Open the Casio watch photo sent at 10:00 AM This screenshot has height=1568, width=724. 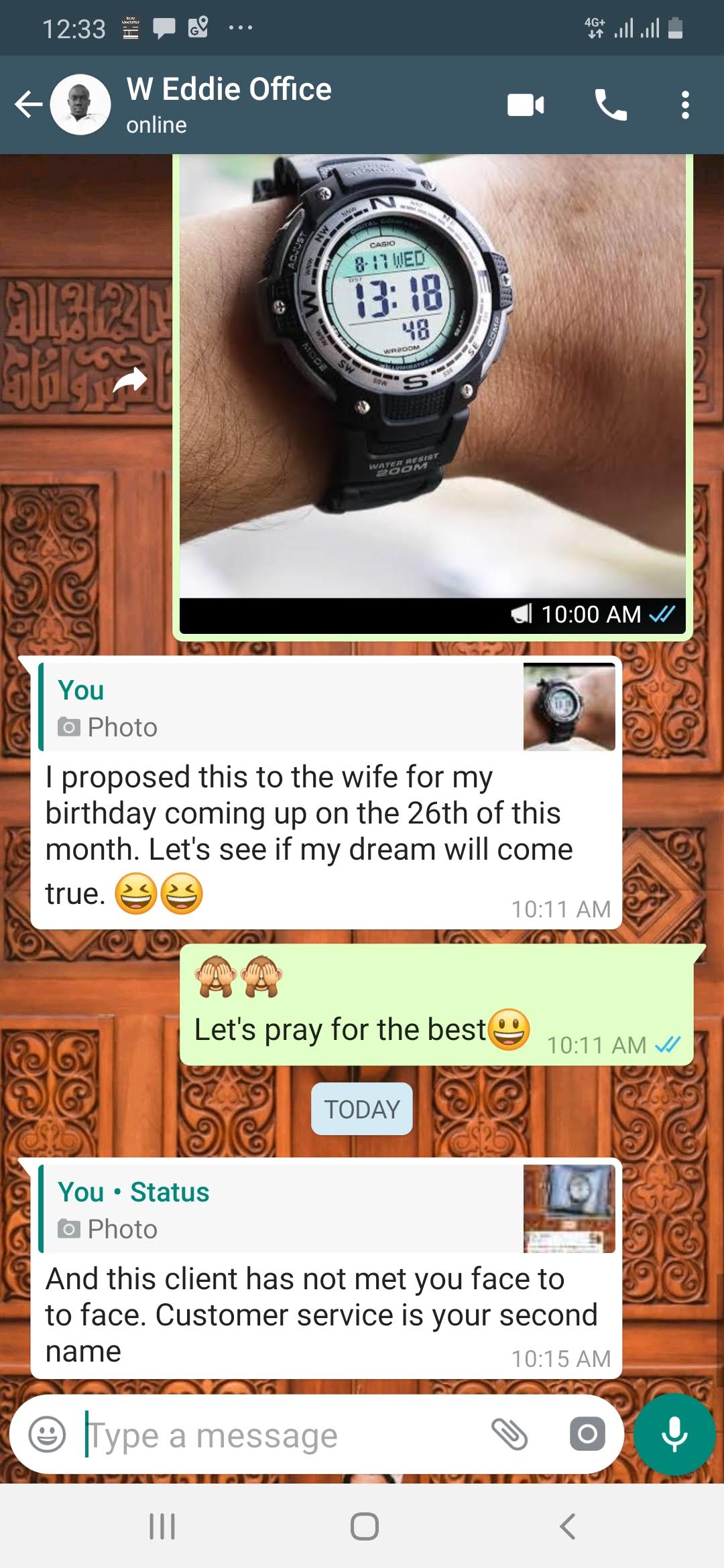pyautogui.click(x=432, y=375)
